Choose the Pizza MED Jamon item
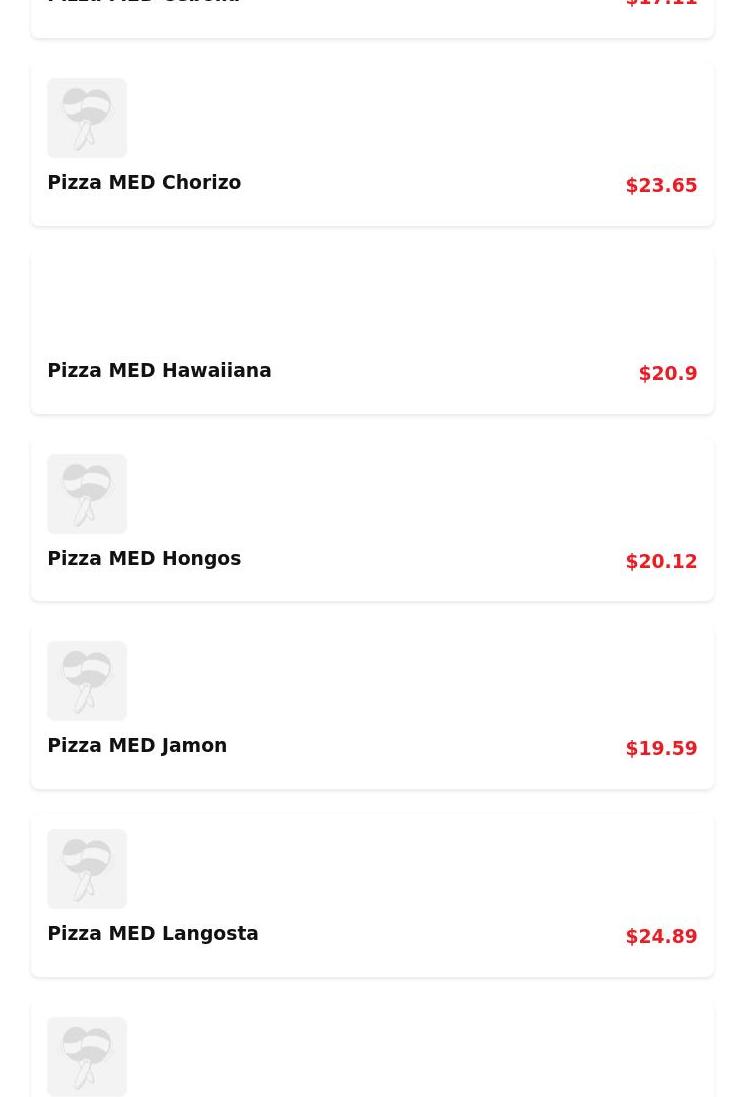 pyautogui.click(x=372, y=708)
